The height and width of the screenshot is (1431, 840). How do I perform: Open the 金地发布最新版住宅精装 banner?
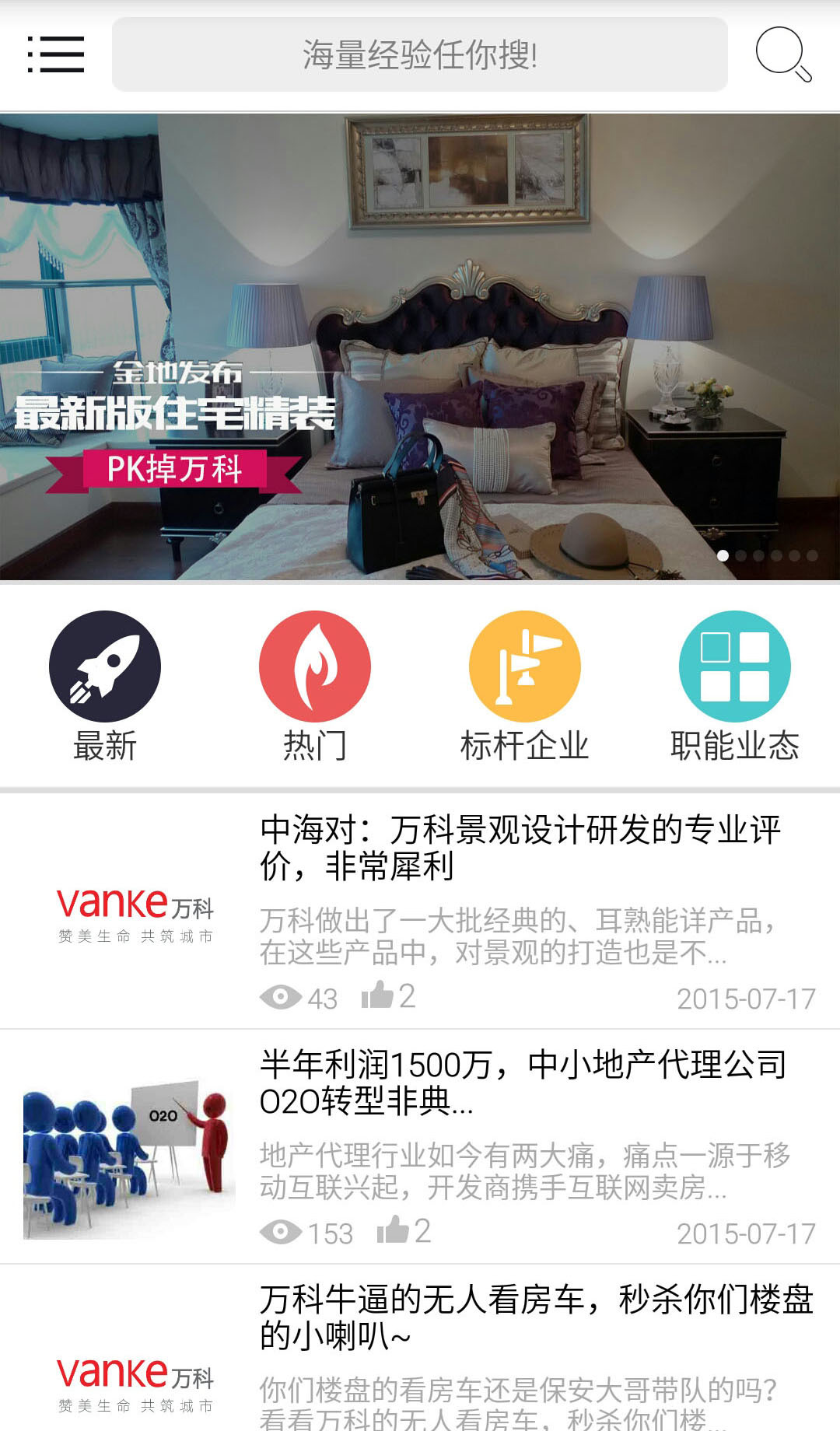[420, 347]
